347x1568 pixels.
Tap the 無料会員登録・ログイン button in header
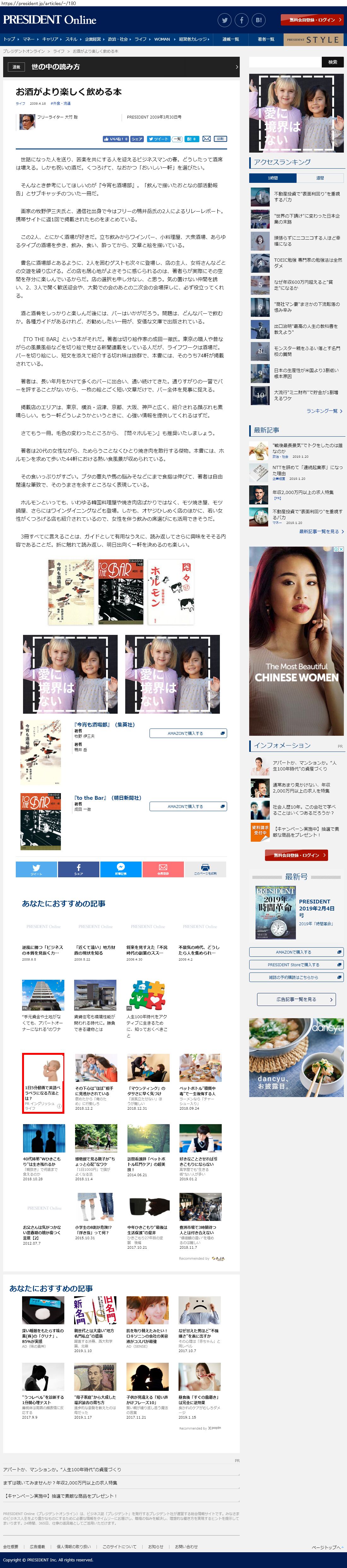click(312, 20)
